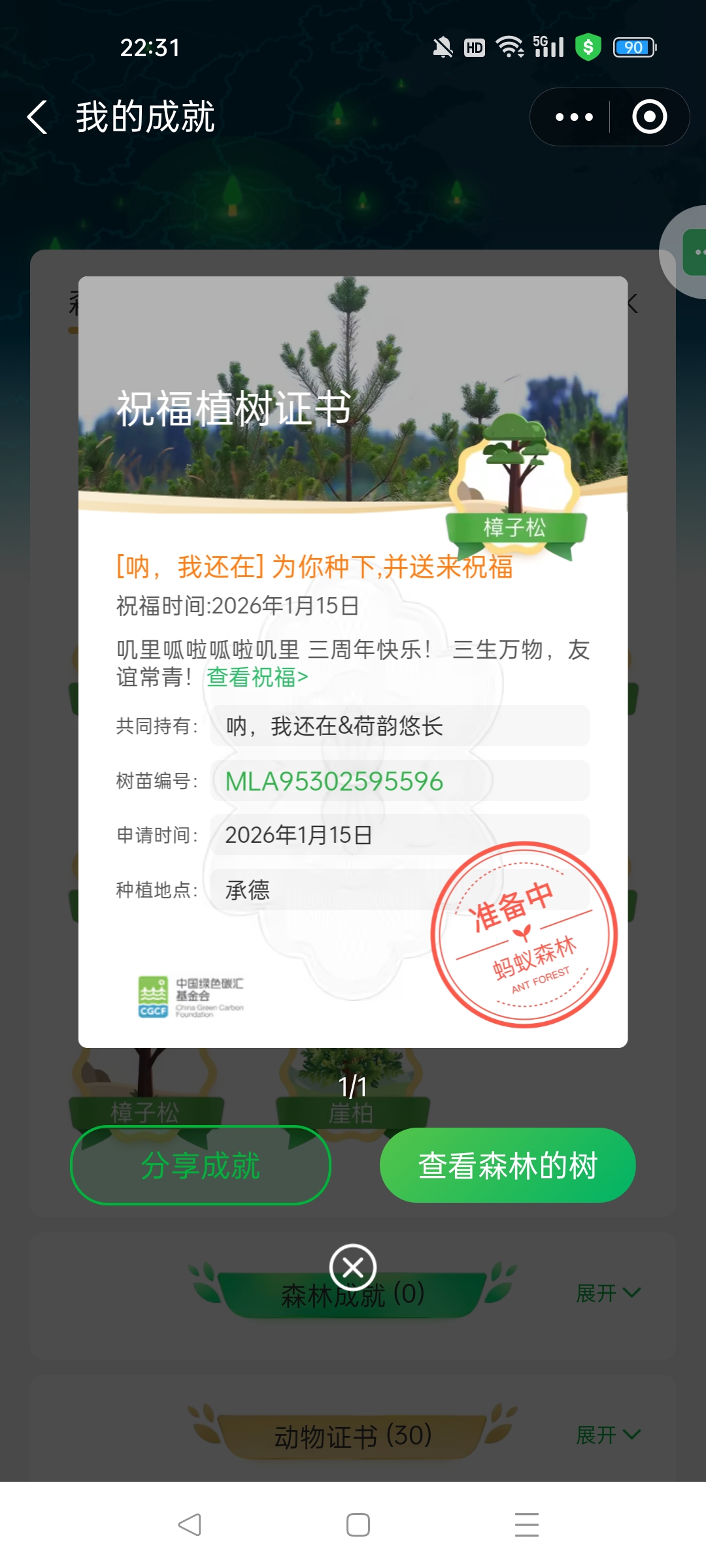
Task: Close the mini program via the circle icon
Action: [x=649, y=118]
